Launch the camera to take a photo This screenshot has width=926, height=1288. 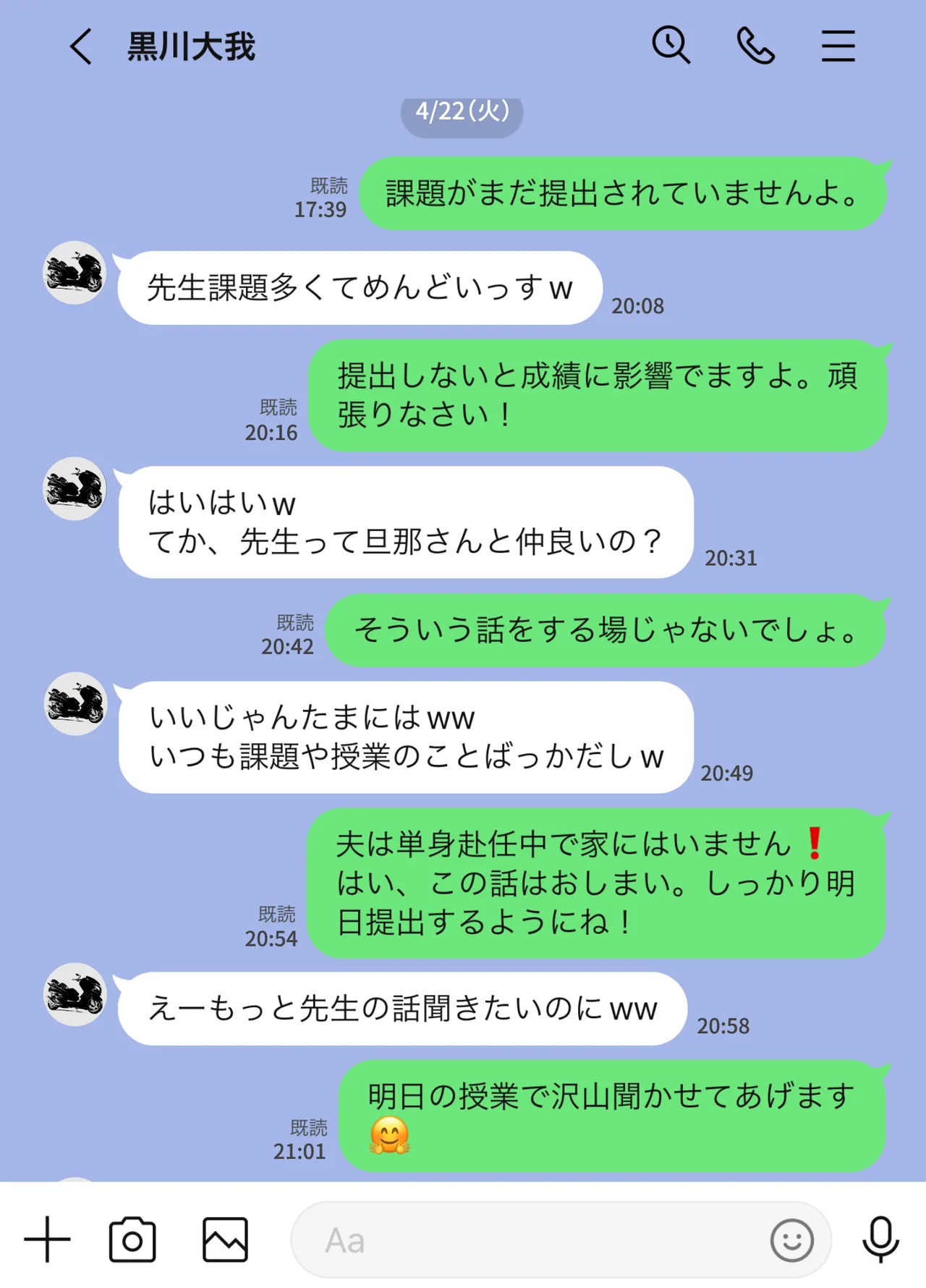coord(132,1240)
